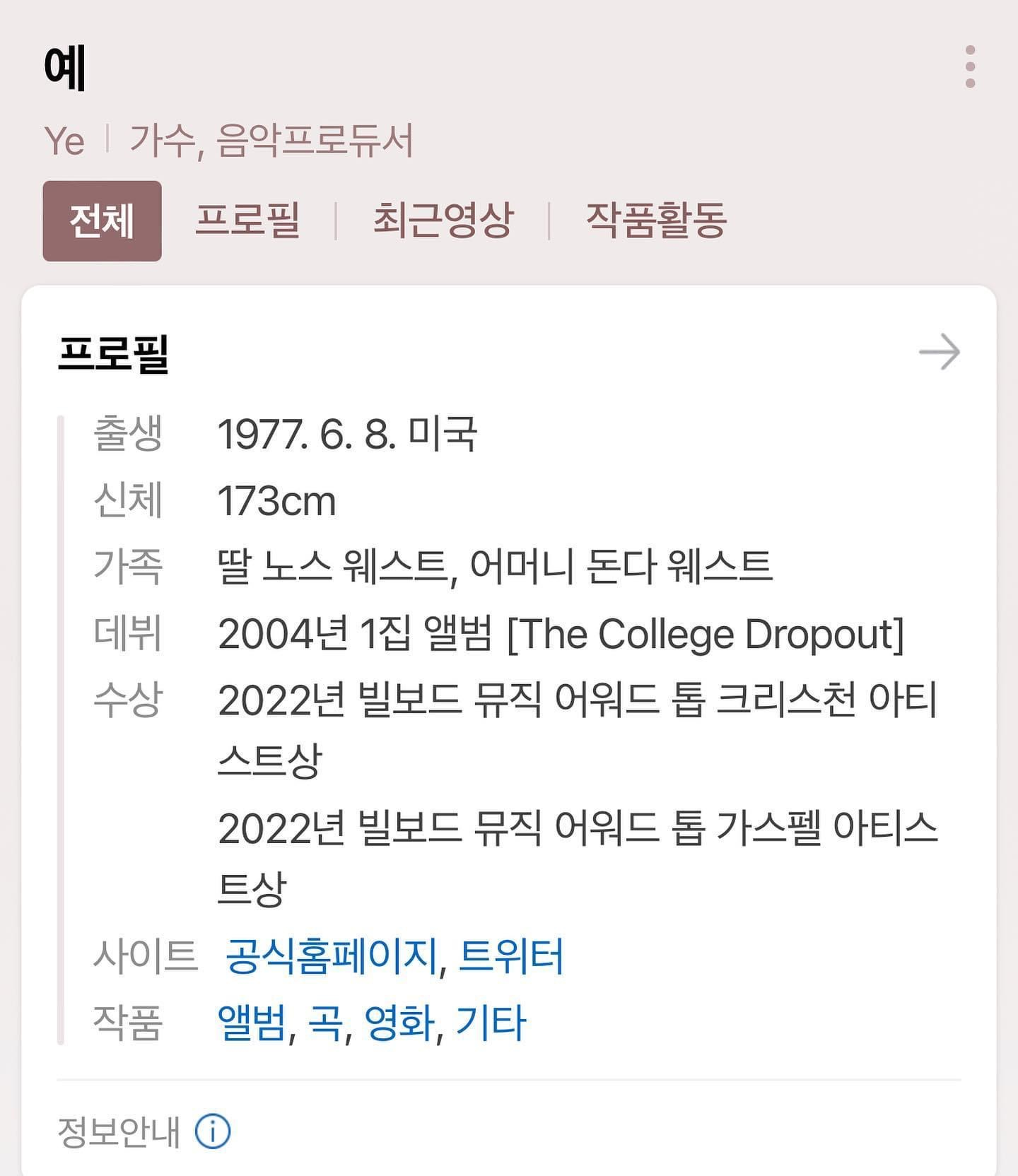Screen dimensions: 1018x1176
Task: Switch to the 프로필 tab
Action: pyautogui.click(x=247, y=220)
